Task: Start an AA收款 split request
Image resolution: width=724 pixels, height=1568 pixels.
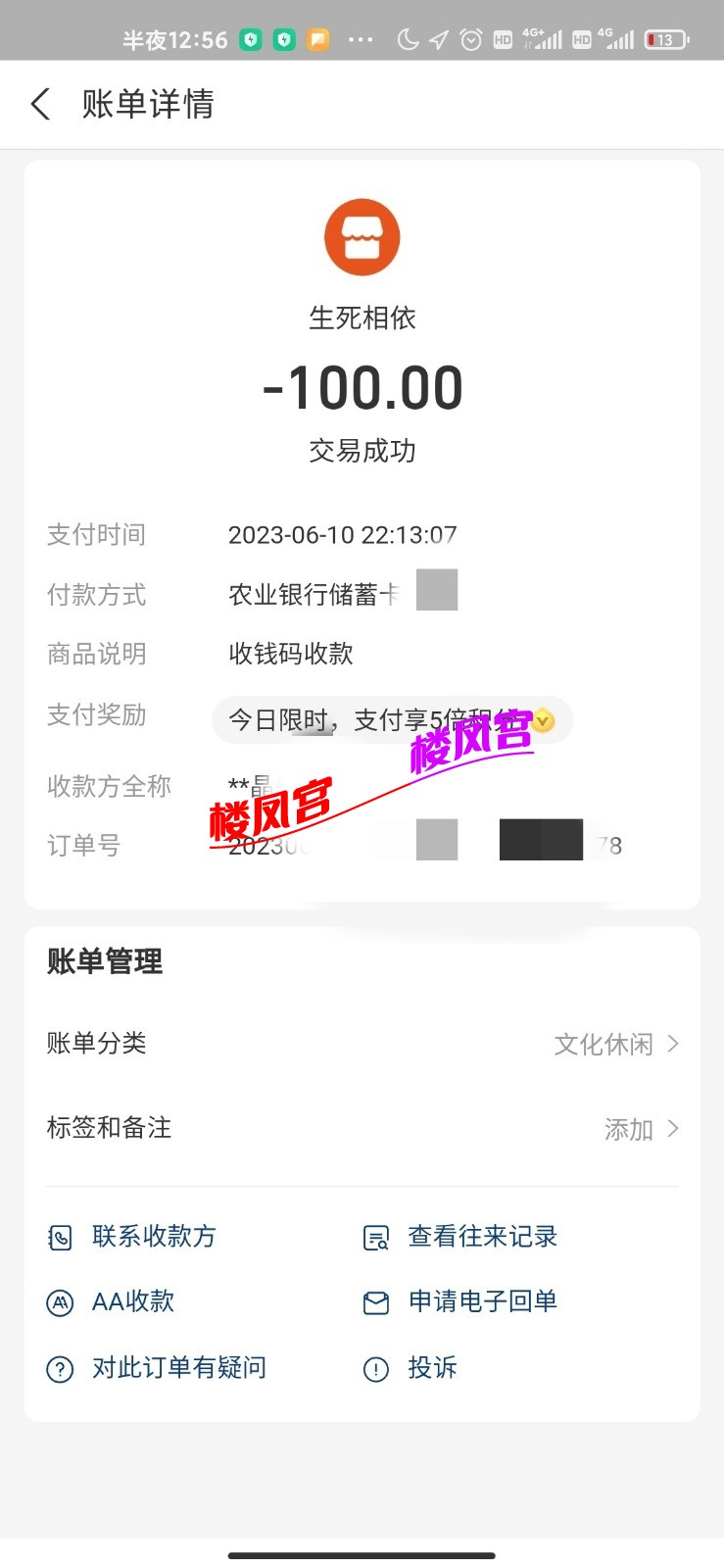Action: click(x=112, y=1301)
